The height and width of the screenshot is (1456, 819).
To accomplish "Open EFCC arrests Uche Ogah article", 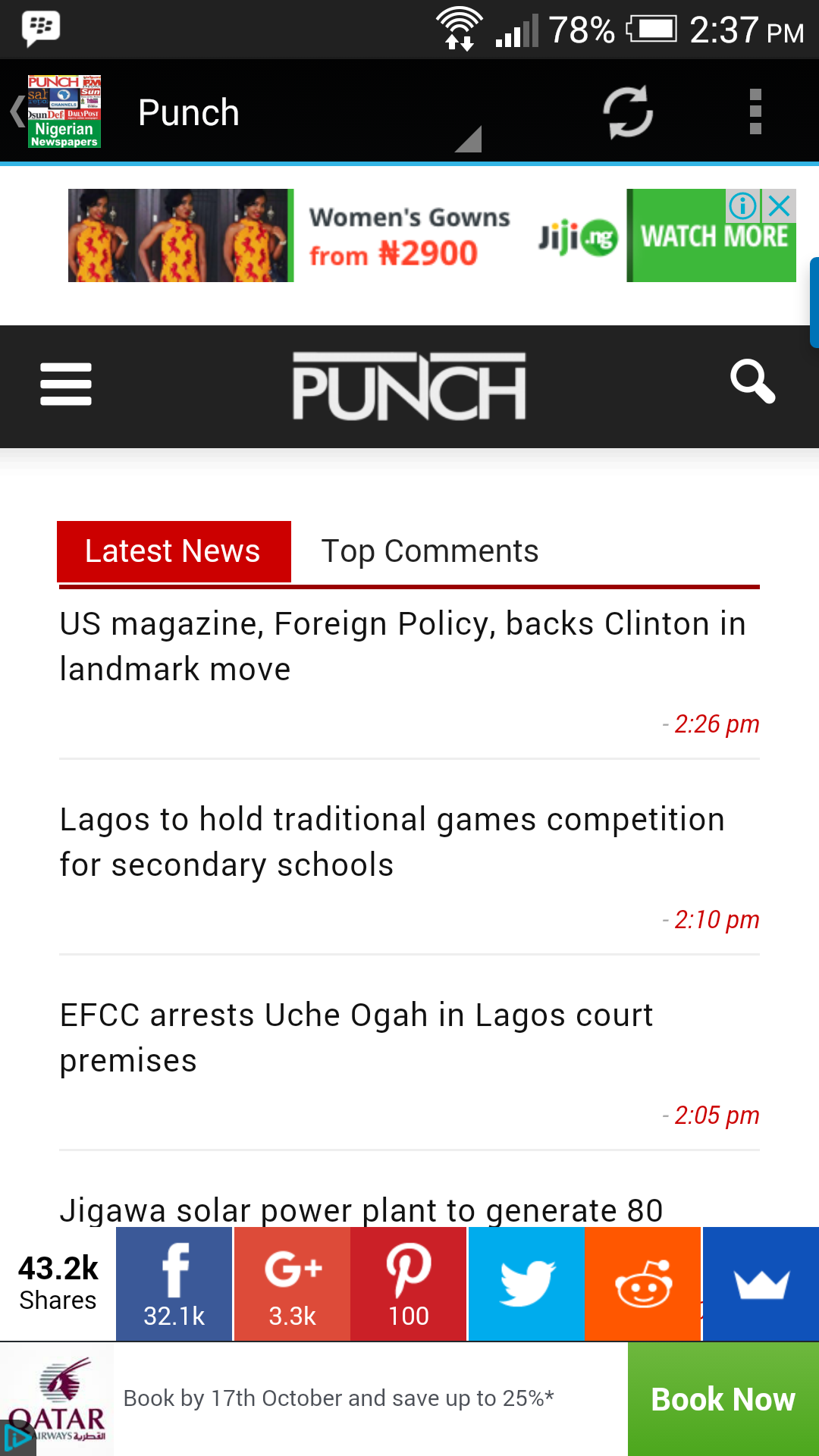I will tap(356, 1037).
